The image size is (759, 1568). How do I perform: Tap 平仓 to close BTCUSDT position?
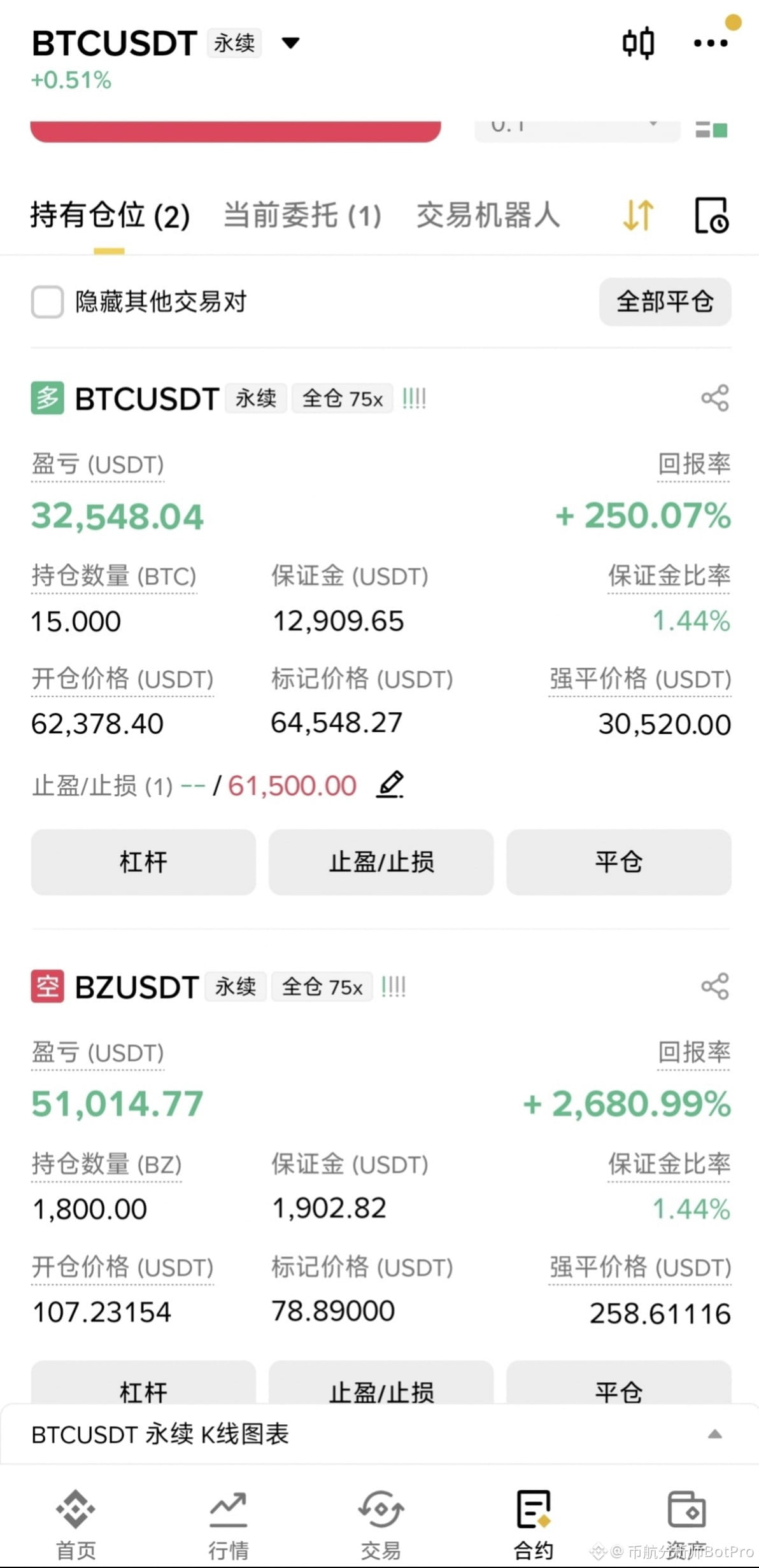click(x=618, y=862)
